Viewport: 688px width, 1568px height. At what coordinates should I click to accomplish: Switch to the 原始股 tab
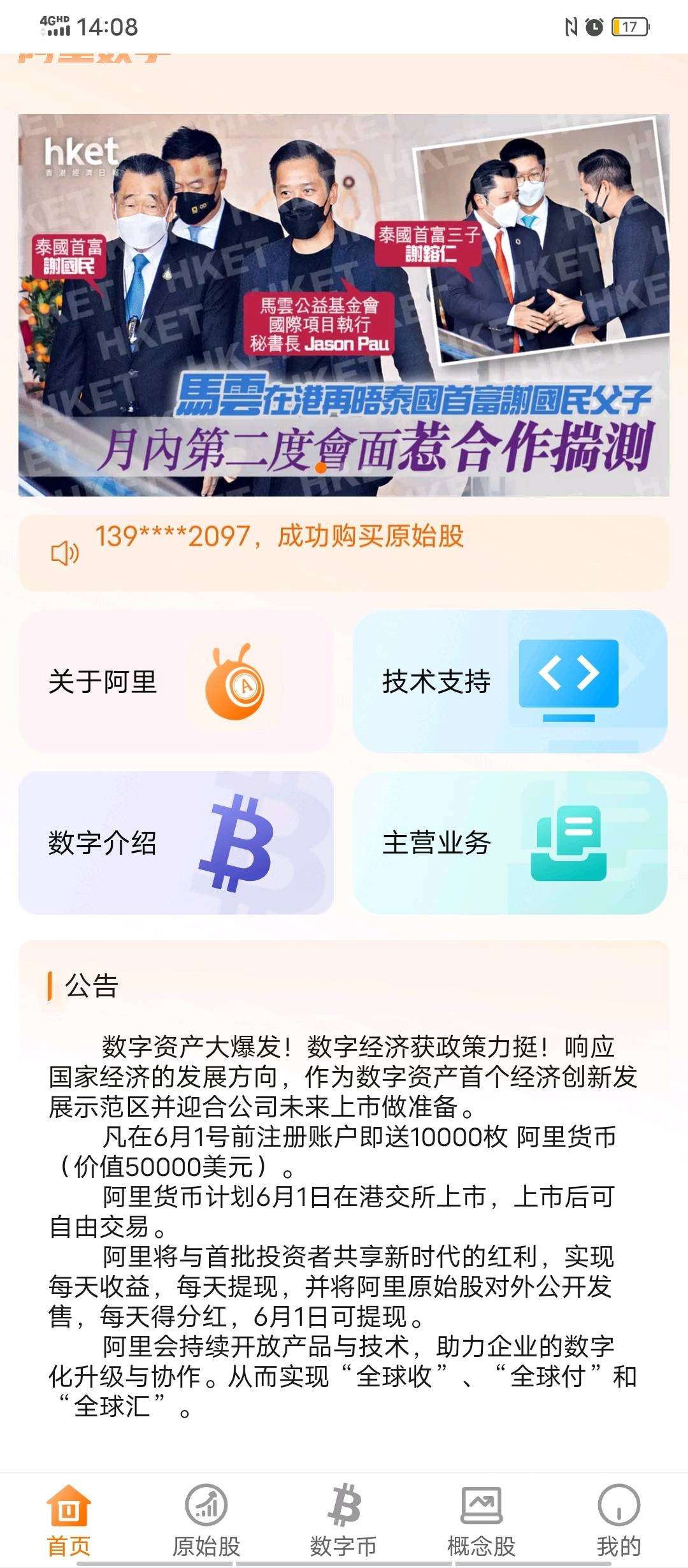coord(206,1520)
